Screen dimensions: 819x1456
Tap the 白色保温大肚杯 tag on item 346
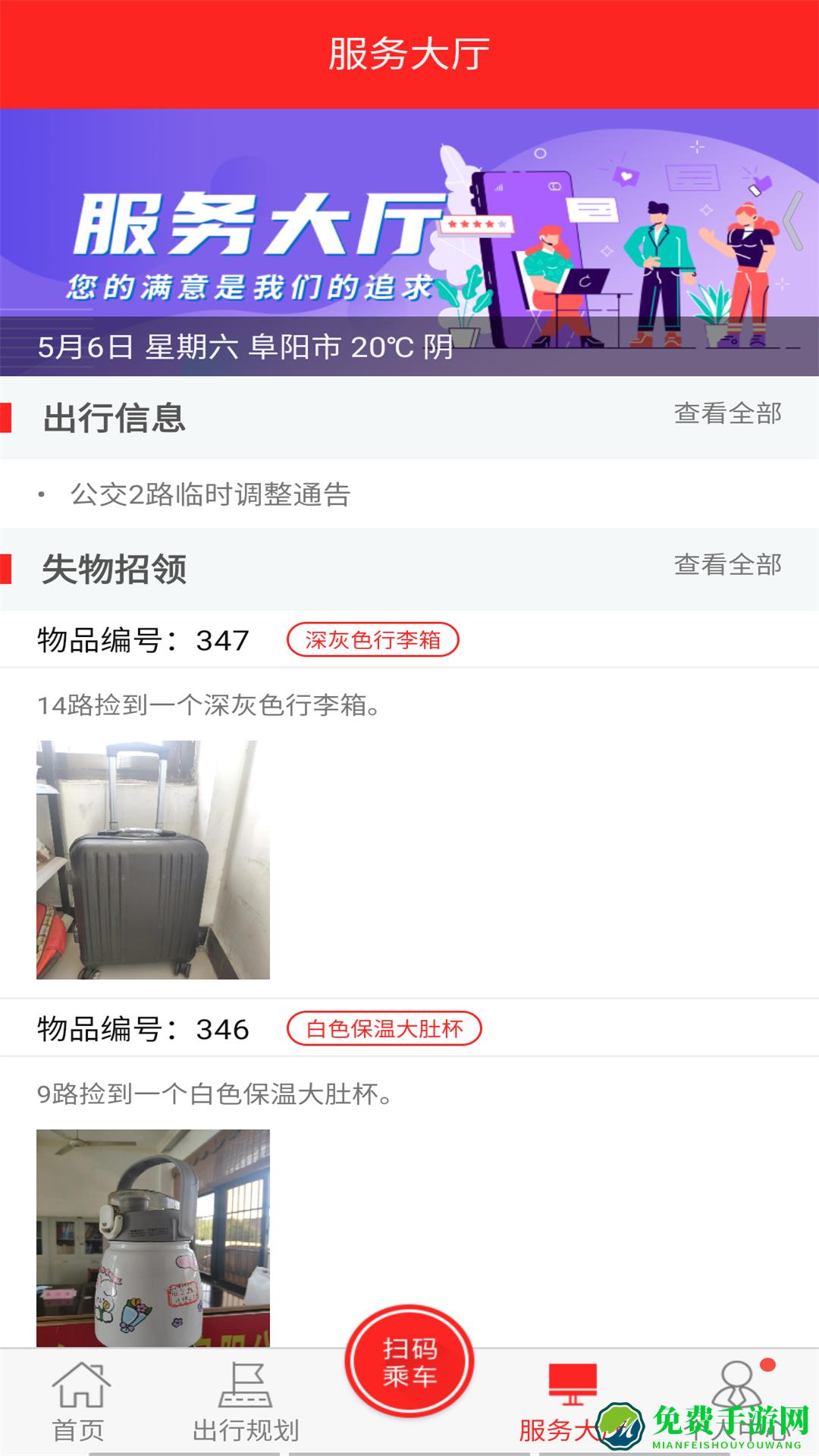point(384,1028)
